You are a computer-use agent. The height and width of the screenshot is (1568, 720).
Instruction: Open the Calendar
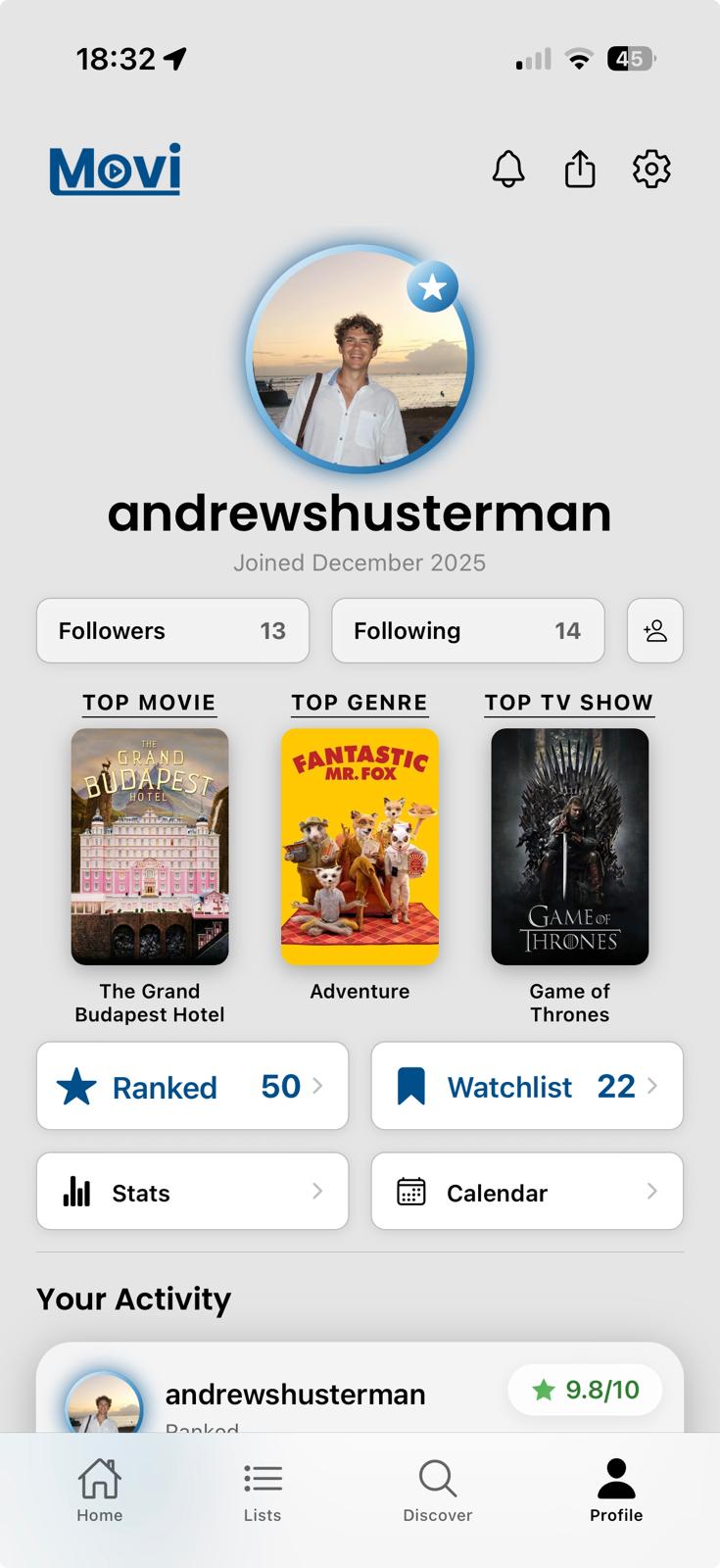527,1192
